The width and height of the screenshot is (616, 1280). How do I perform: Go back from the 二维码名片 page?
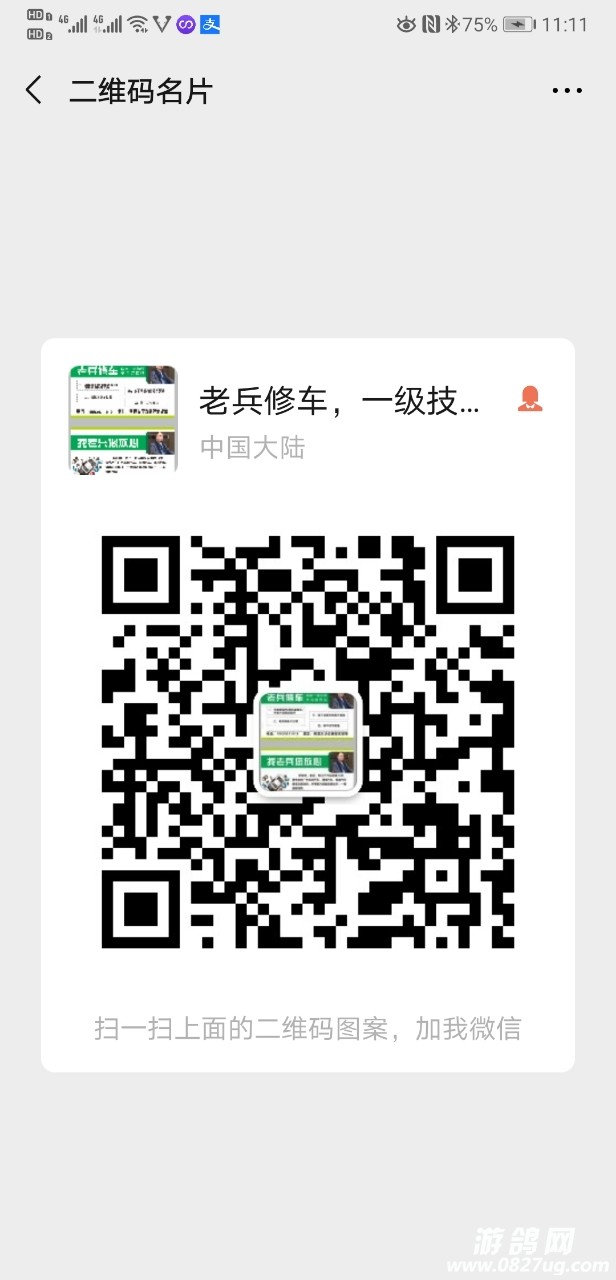(x=34, y=91)
